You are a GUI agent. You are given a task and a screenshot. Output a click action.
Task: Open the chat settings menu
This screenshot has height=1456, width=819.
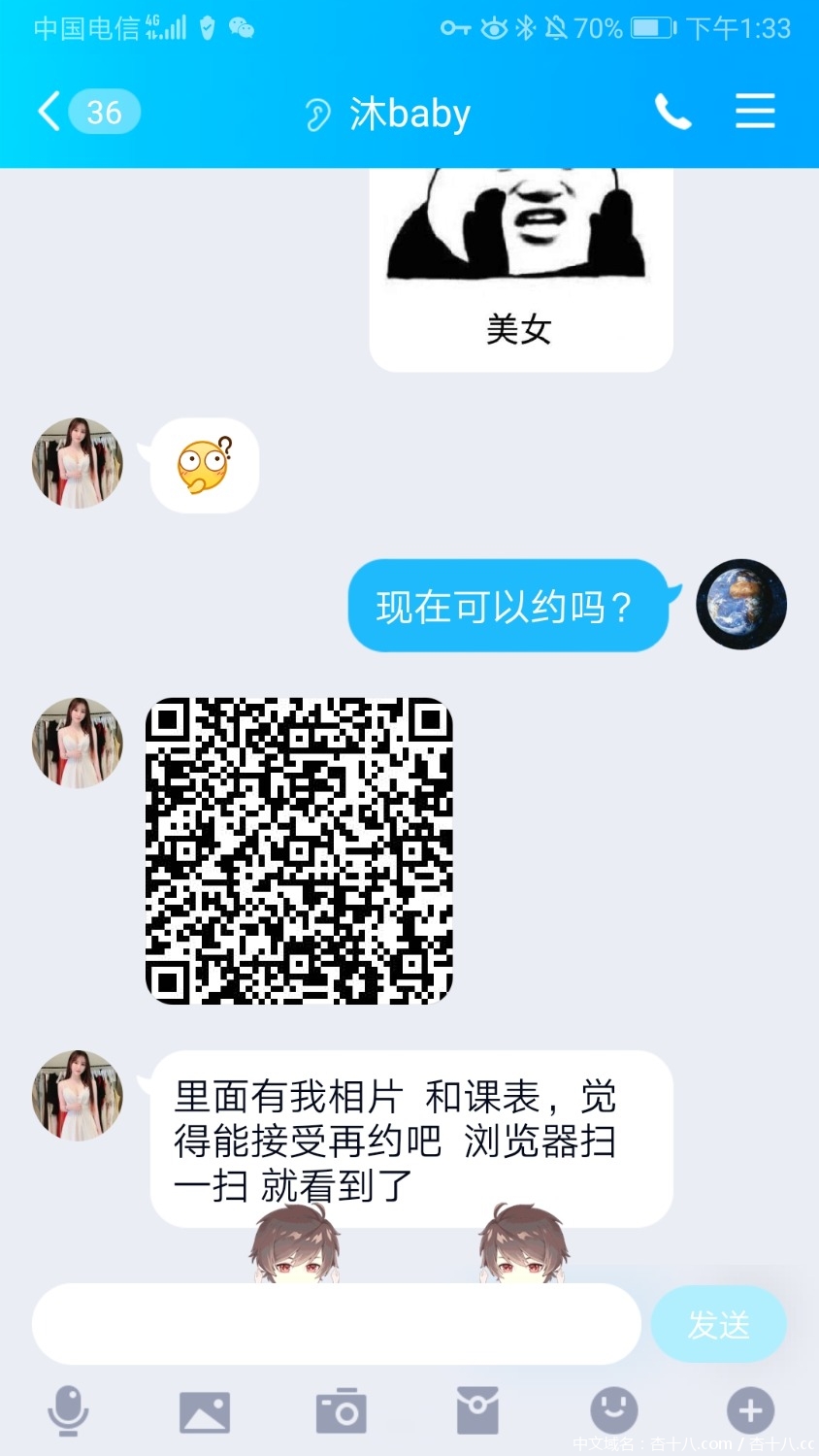click(x=754, y=112)
